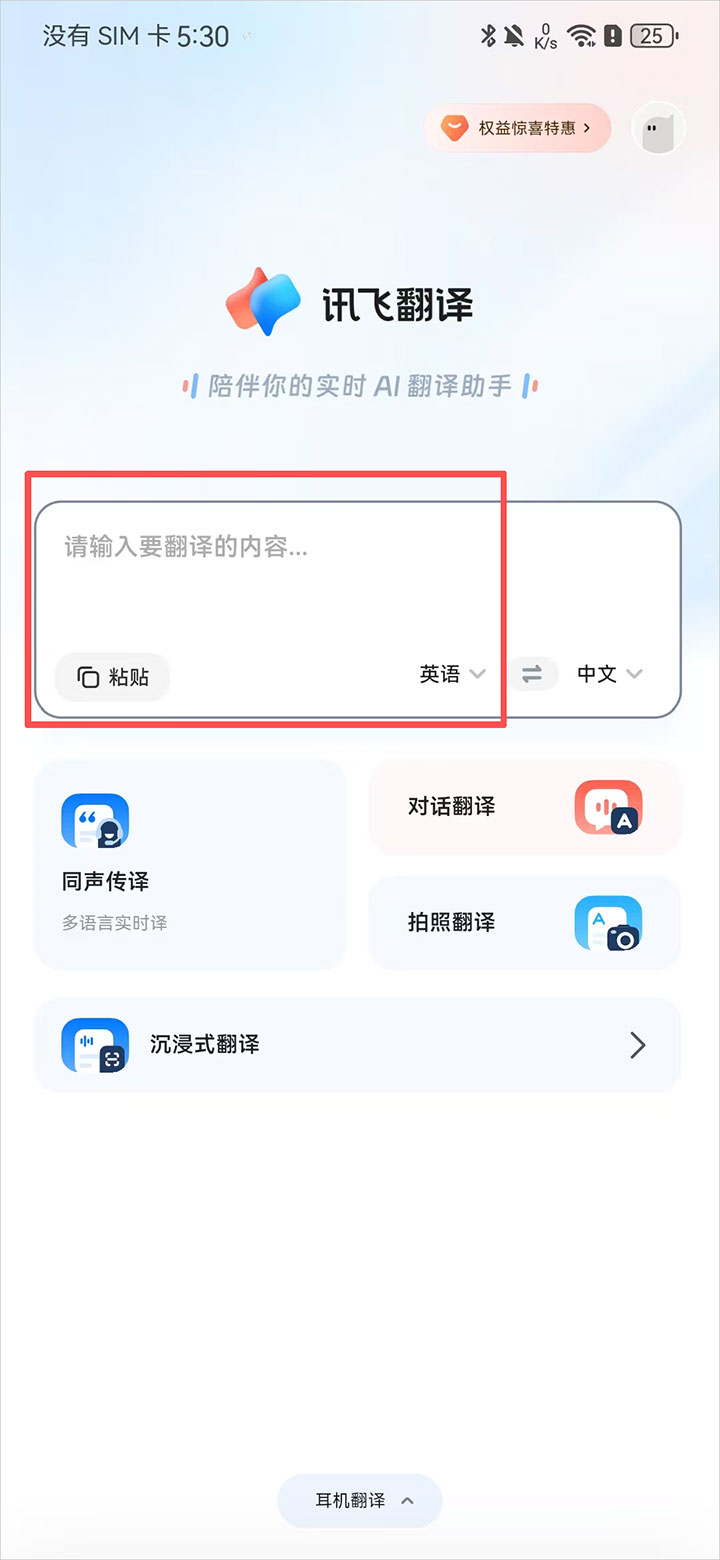The height and width of the screenshot is (1560, 720).
Task: Expand the 耳机翻译 panel
Action: click(360, 1500)
